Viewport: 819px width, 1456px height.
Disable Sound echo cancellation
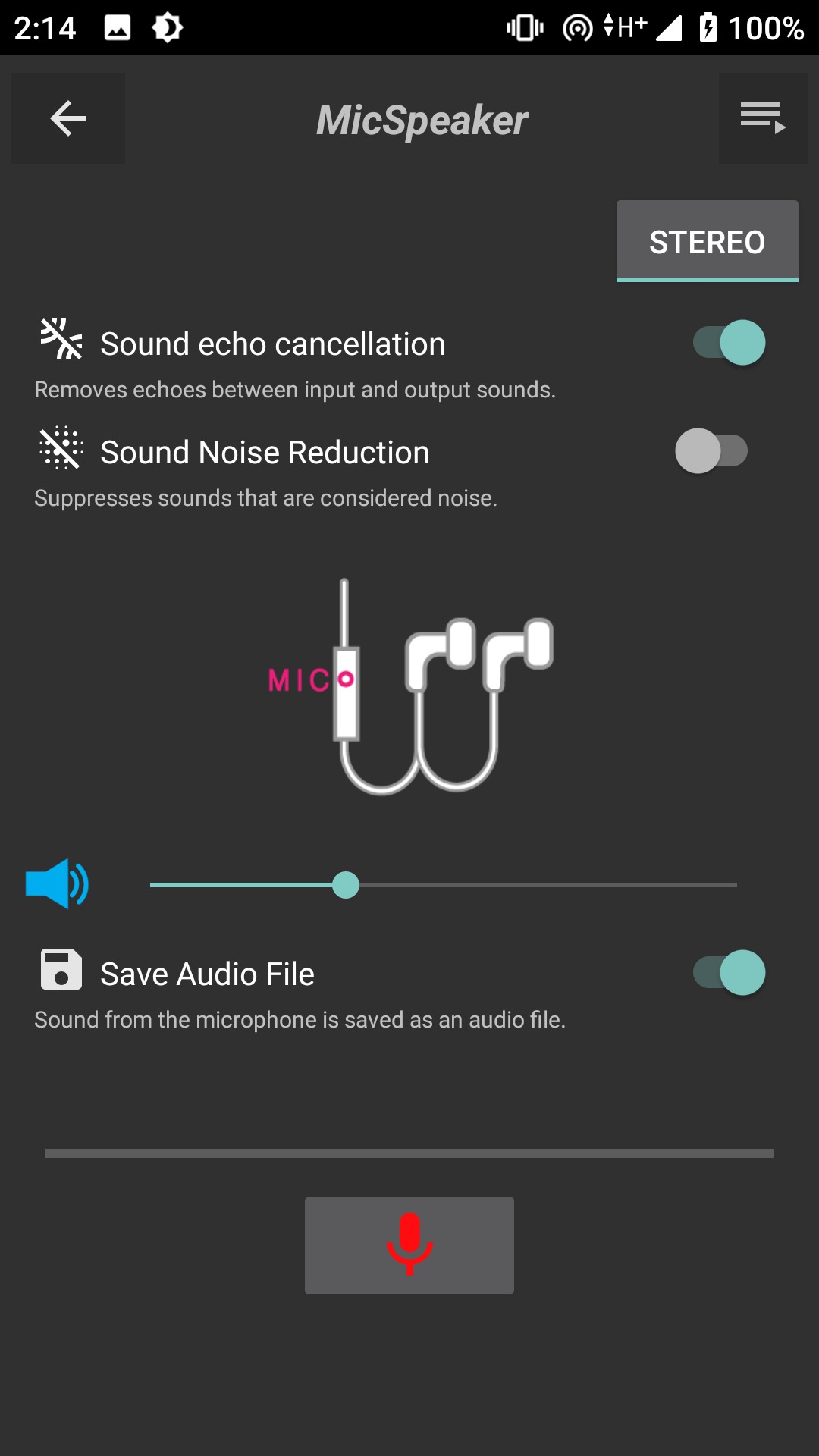pyautogui.click(x=729, y=343)
